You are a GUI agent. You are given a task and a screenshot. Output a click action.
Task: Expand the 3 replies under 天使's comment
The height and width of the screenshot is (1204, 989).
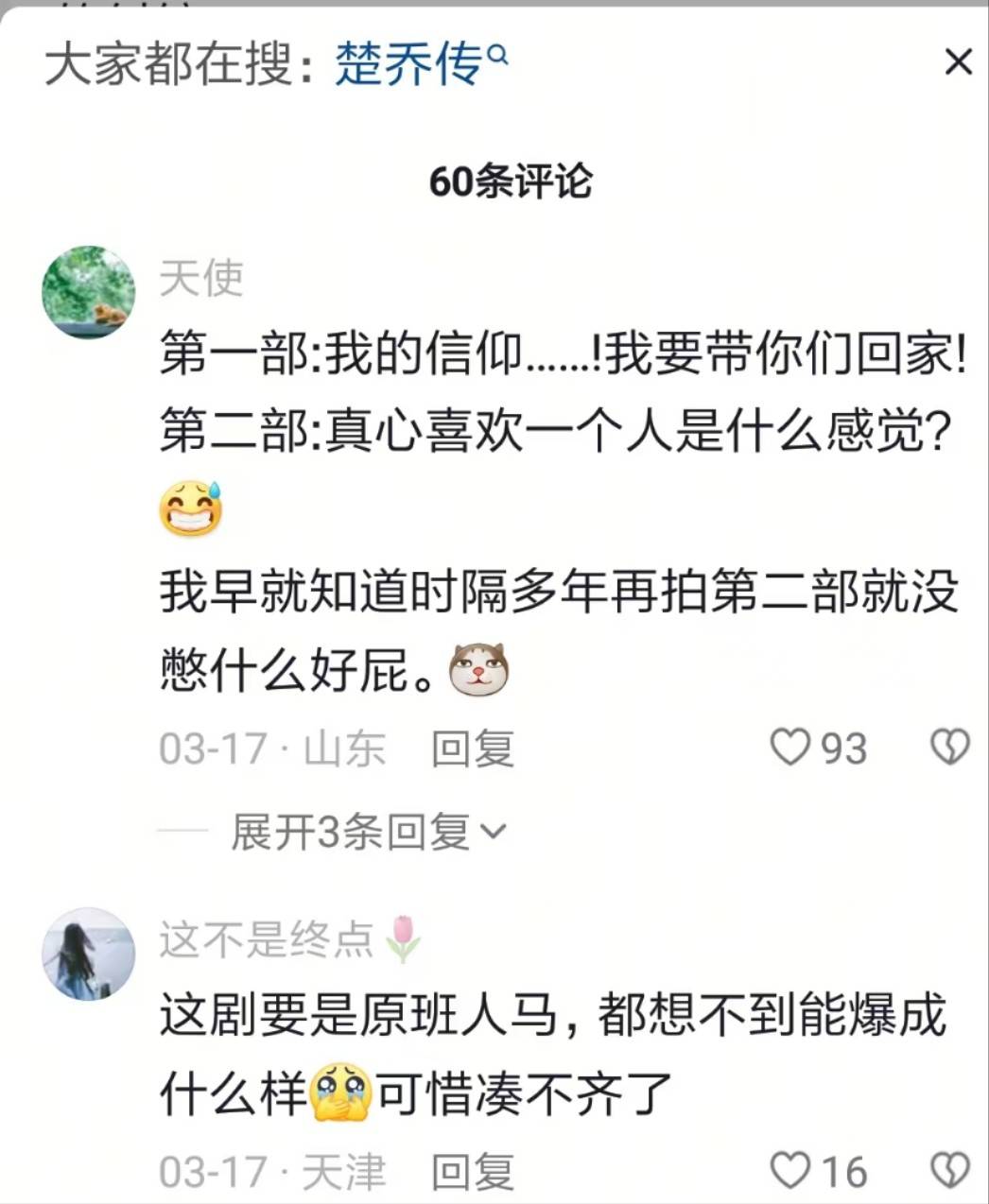click(x=368, y=833)
